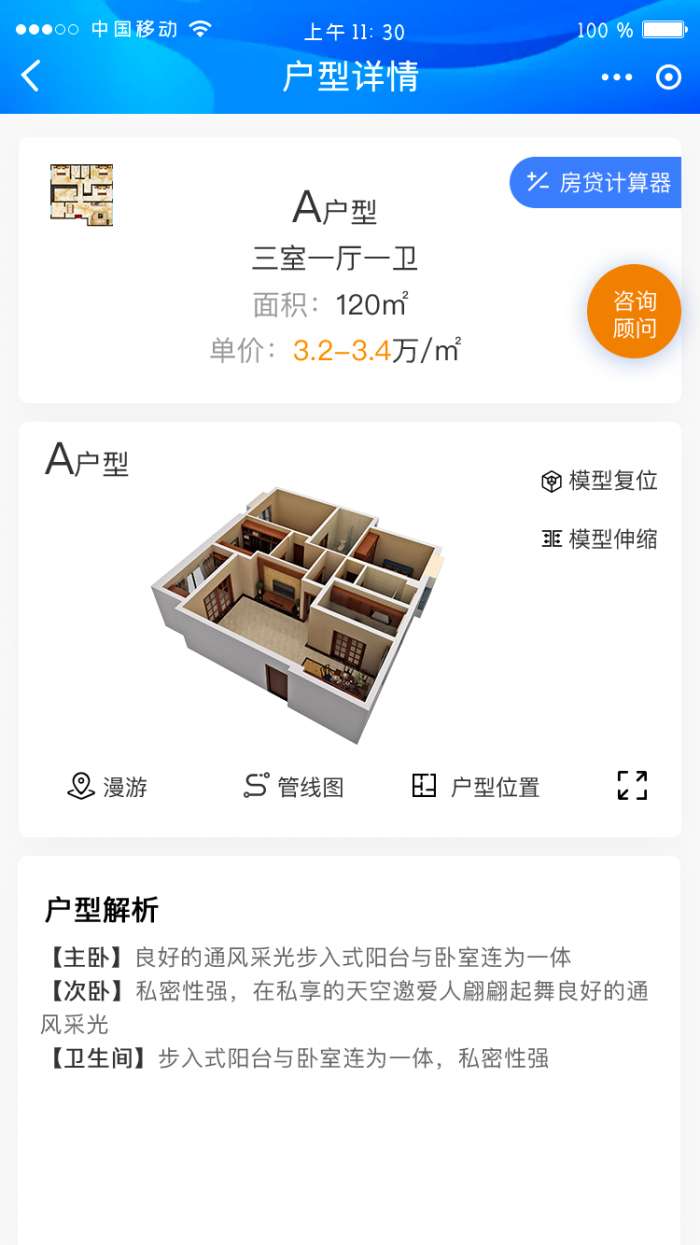Viewport: 700px width, 1245px height.
Task: Enter fullscreen view of the 3D model
Action: tap(632, 785)
